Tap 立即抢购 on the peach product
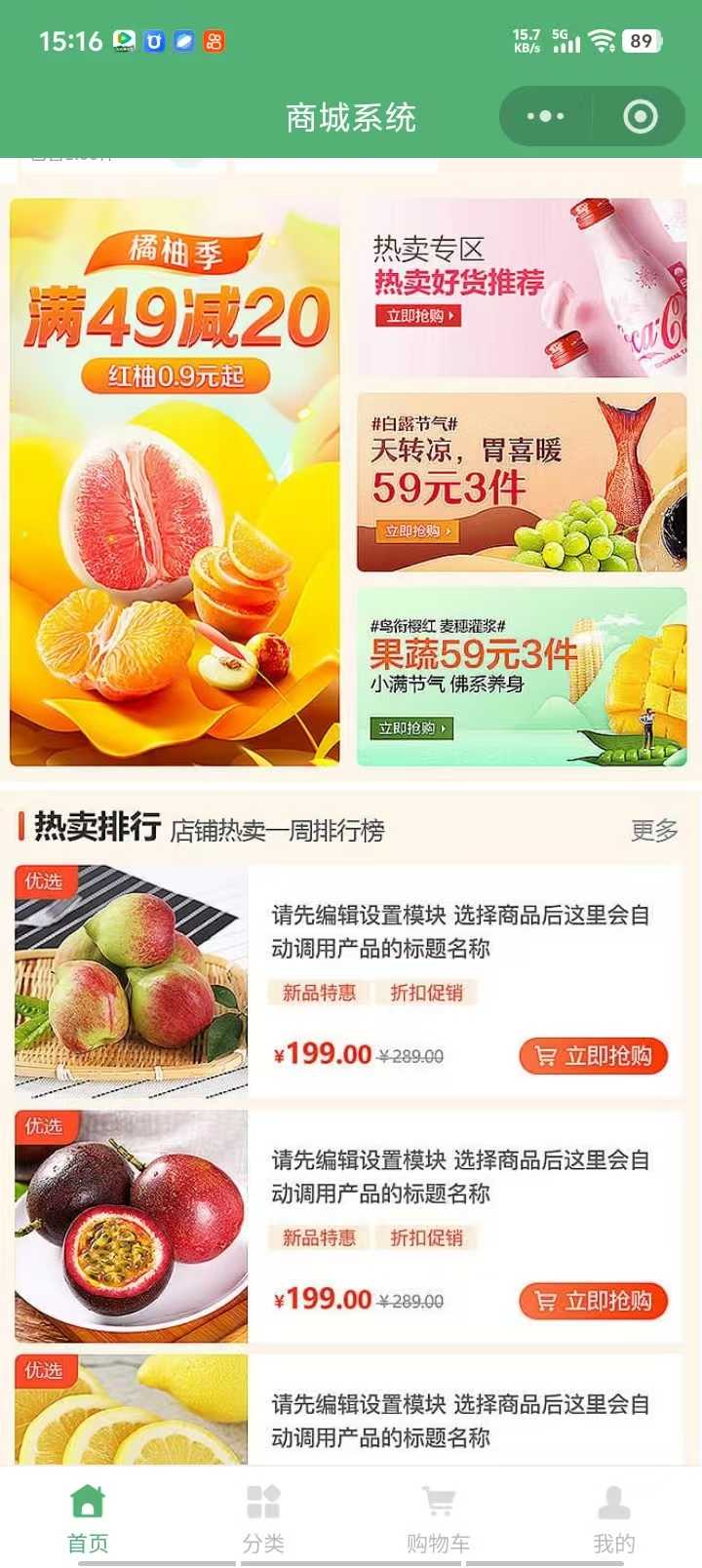This screenshot has height=1568, width=702. (593, 1056)
